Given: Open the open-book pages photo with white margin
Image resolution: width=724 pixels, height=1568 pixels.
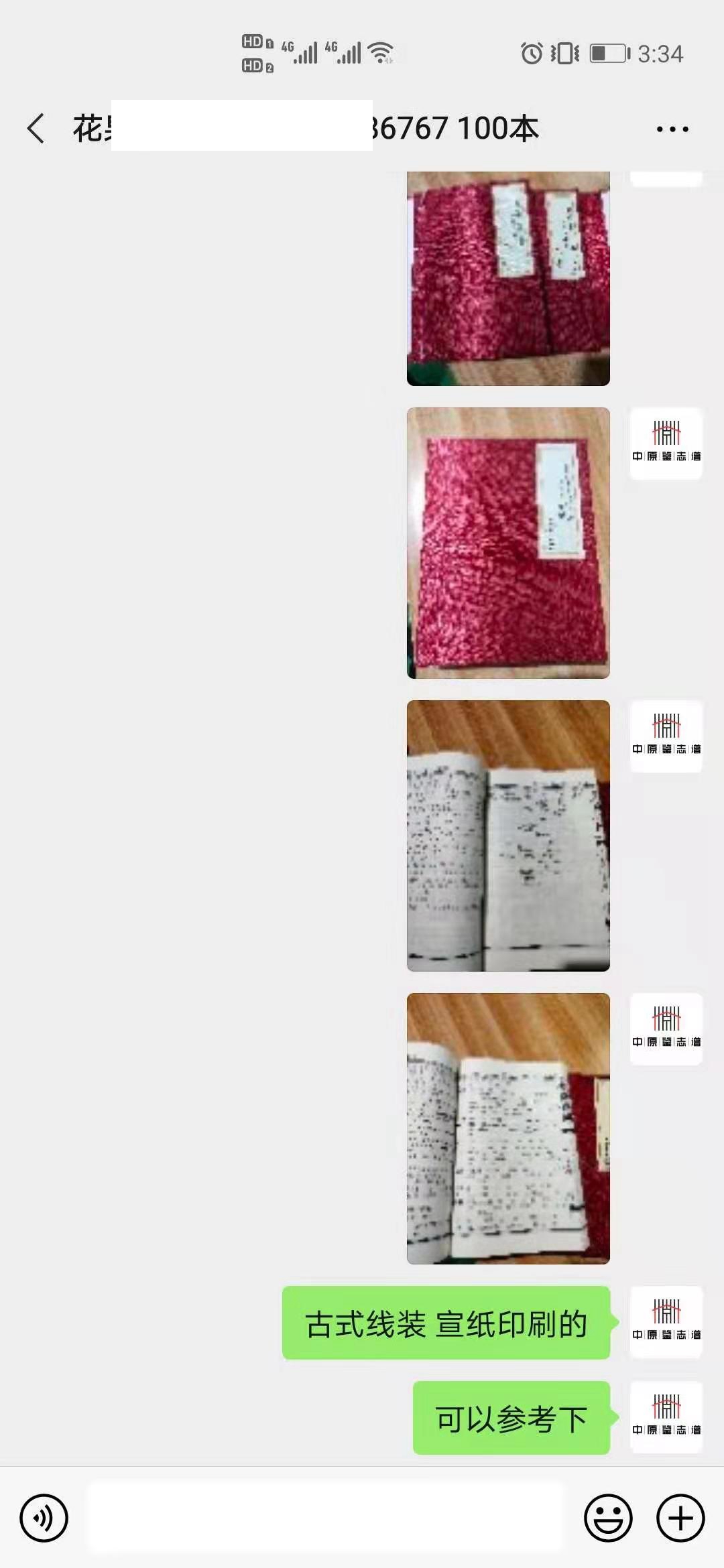Looking at the screenshot, I should click(508, 836).
